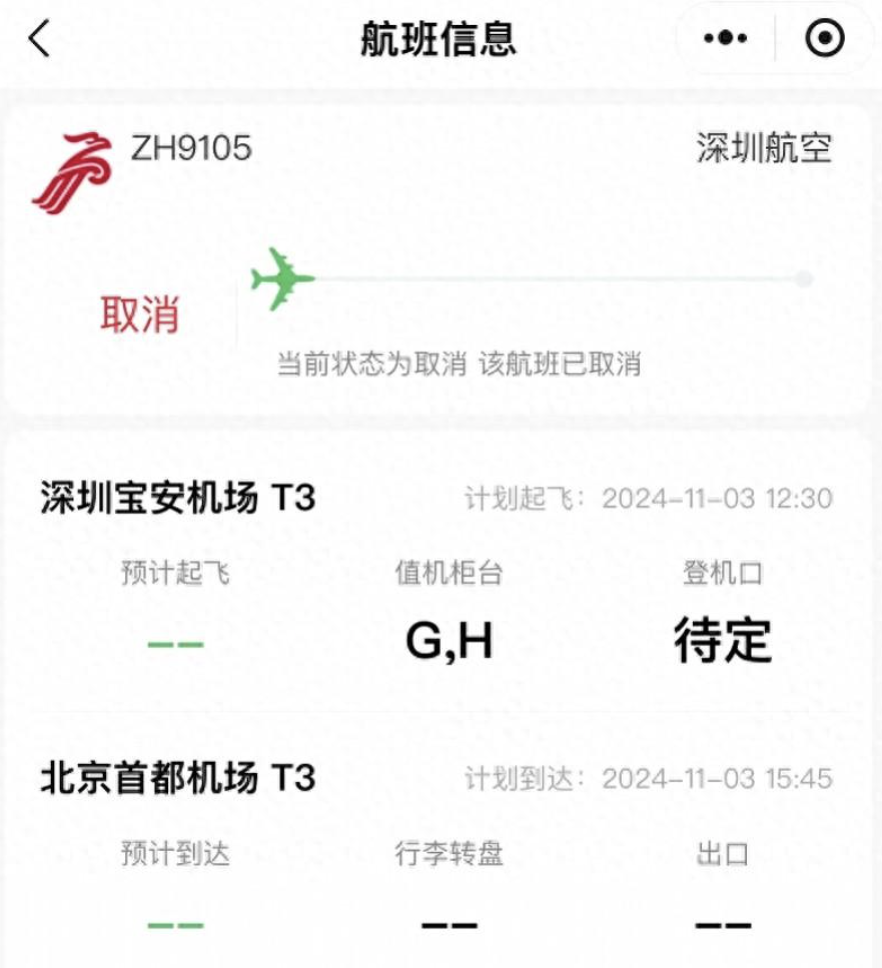Open the mini program more options menu
The image size is (882, 968).
[x=725, y=39]
